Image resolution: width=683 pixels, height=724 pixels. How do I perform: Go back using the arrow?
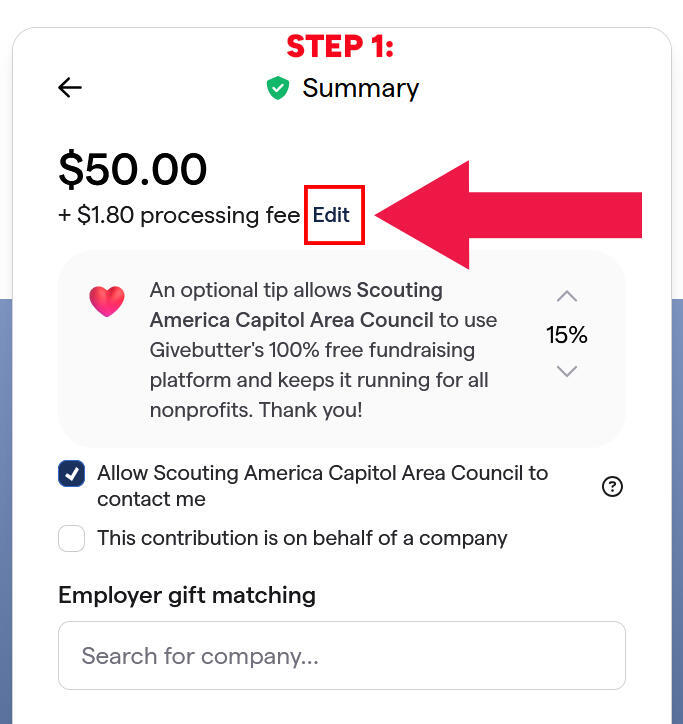(70, 88)
